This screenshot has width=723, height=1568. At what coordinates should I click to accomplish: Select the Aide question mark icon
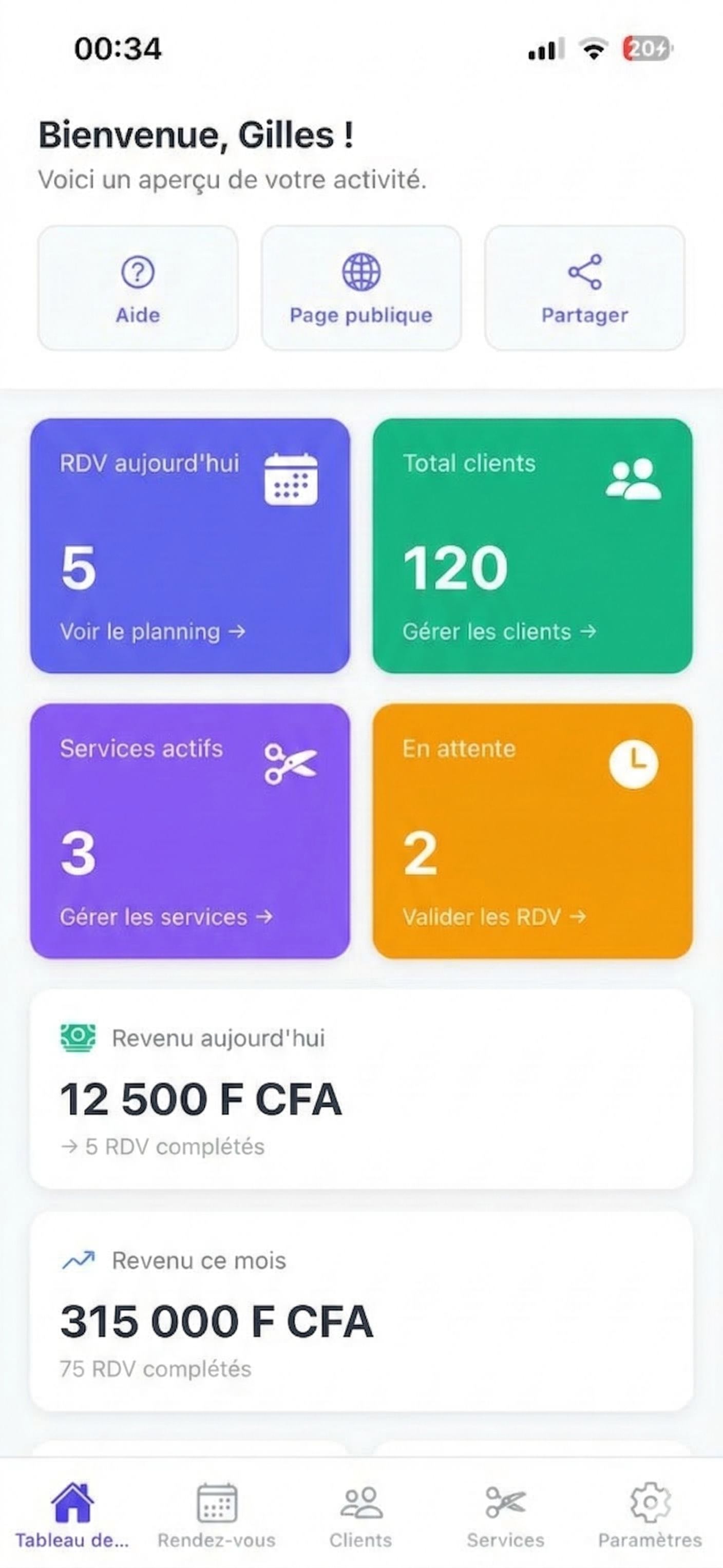pyautogui.click(x=138, y=273)
